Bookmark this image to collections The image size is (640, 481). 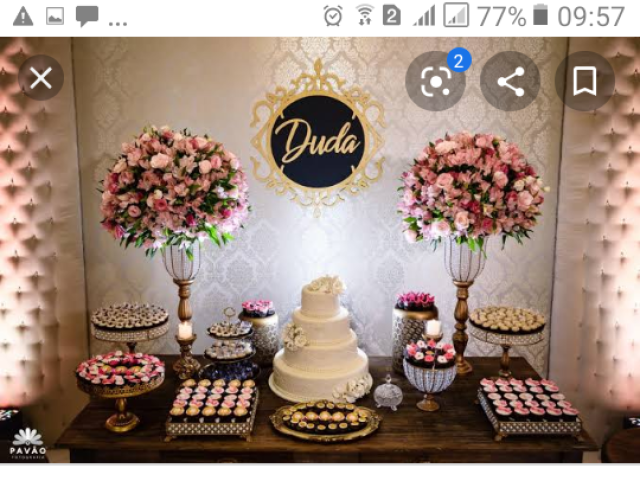[585, 81]
